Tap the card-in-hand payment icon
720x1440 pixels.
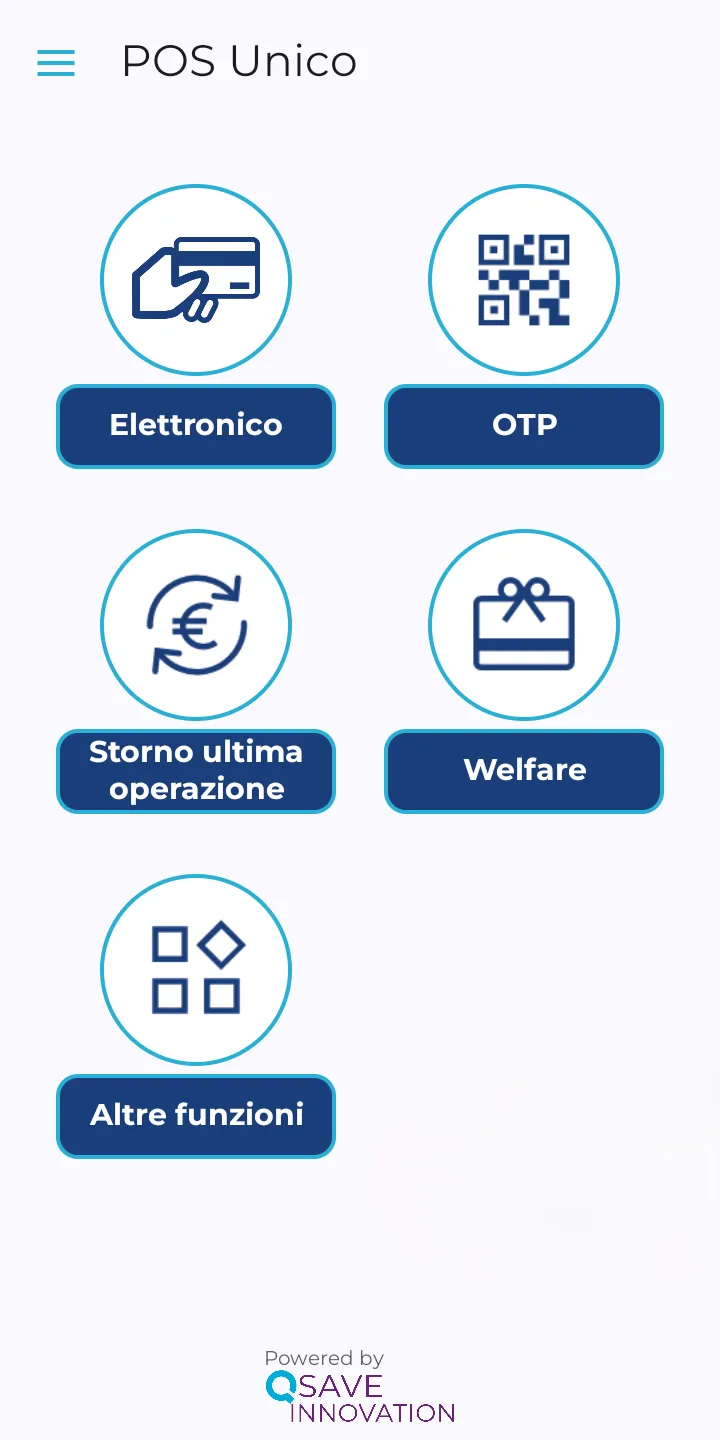(196, 280)
